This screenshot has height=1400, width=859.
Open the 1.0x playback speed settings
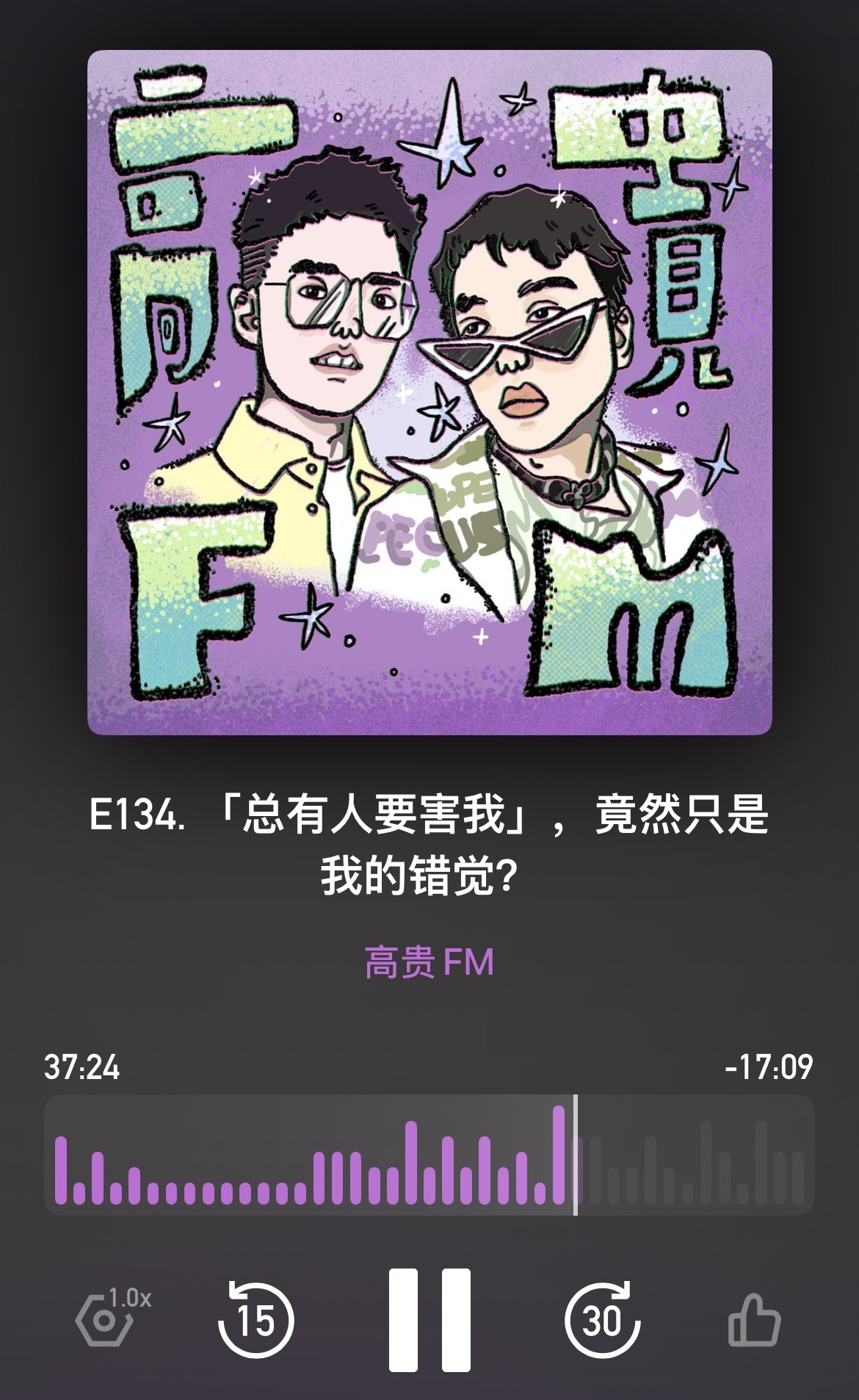(x=112, y=1317)
